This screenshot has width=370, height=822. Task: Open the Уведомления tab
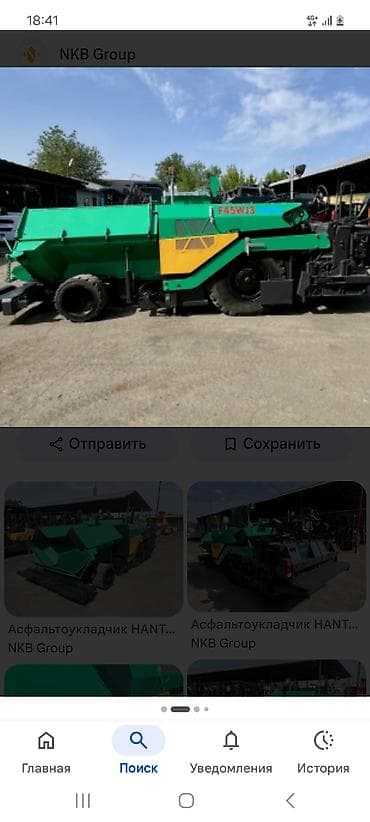[231, 753]
